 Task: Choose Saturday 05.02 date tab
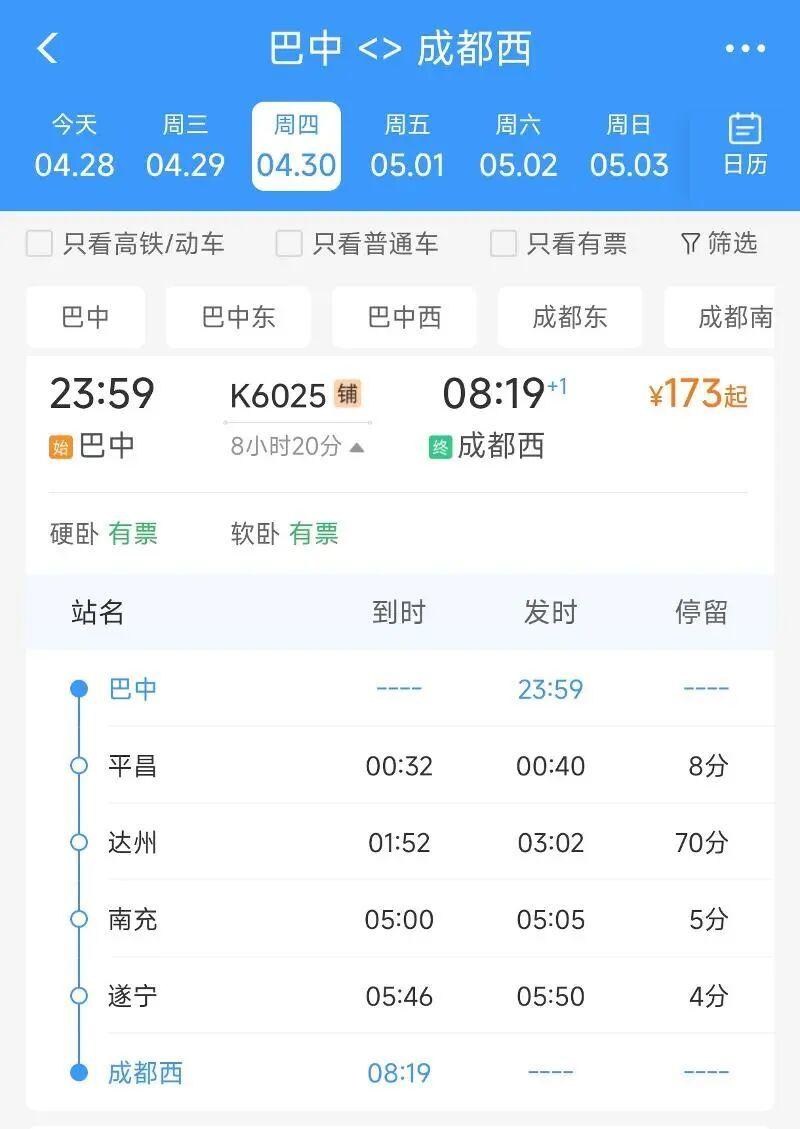tap(518, 146)
